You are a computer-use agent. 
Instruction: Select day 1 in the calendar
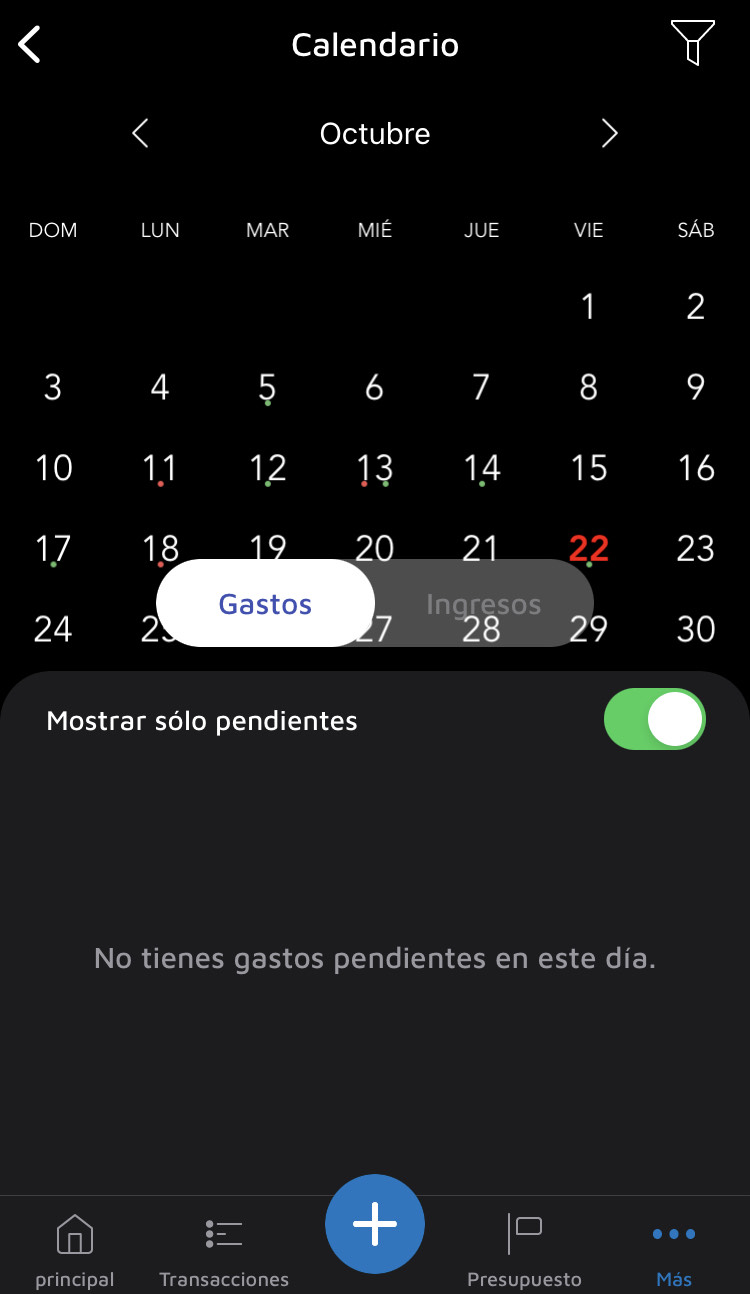pos(588,306)
